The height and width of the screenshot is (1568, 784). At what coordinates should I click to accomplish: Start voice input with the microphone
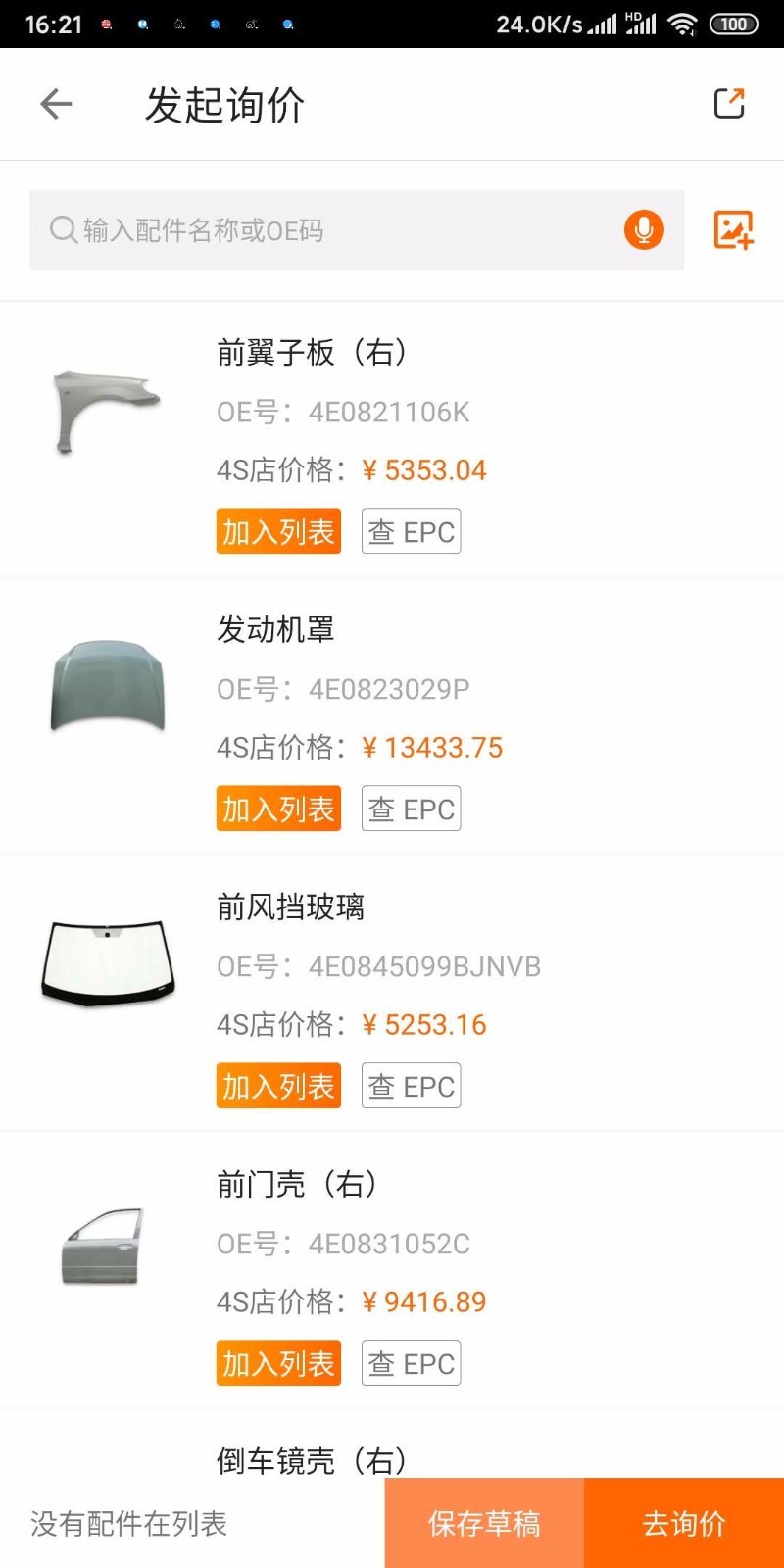[644, 230]
